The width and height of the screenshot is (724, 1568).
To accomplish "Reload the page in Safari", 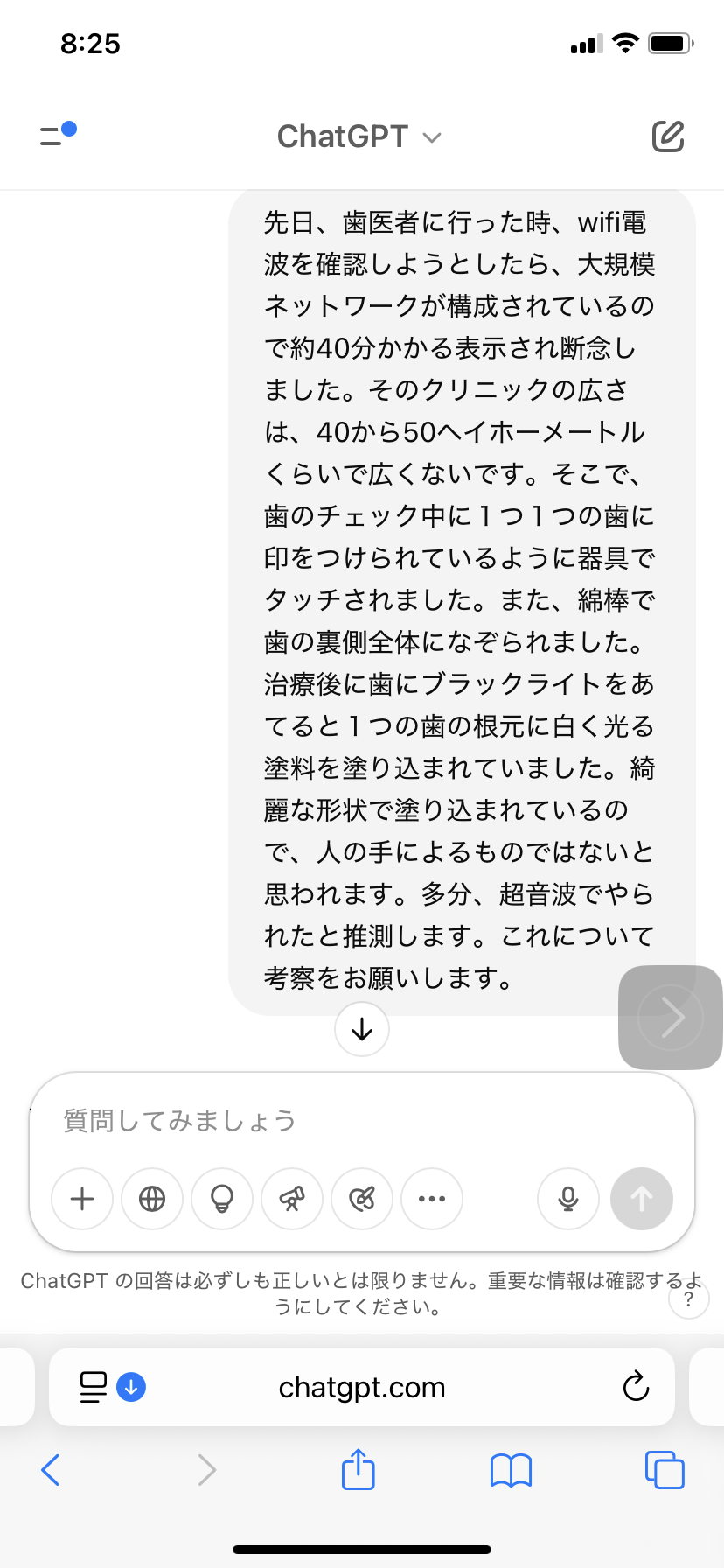I will [x=636, y=1387].
